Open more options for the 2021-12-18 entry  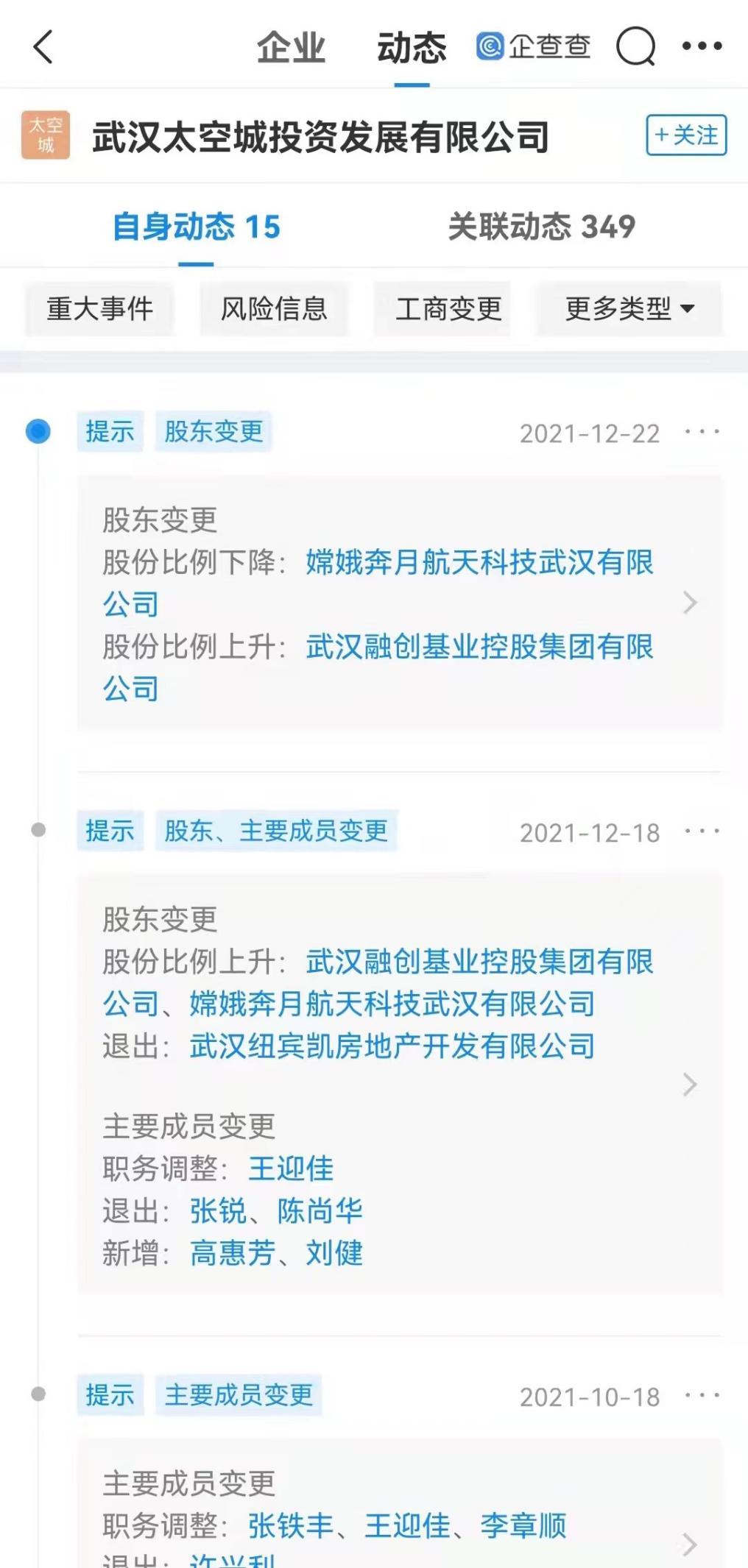[702, 831]
